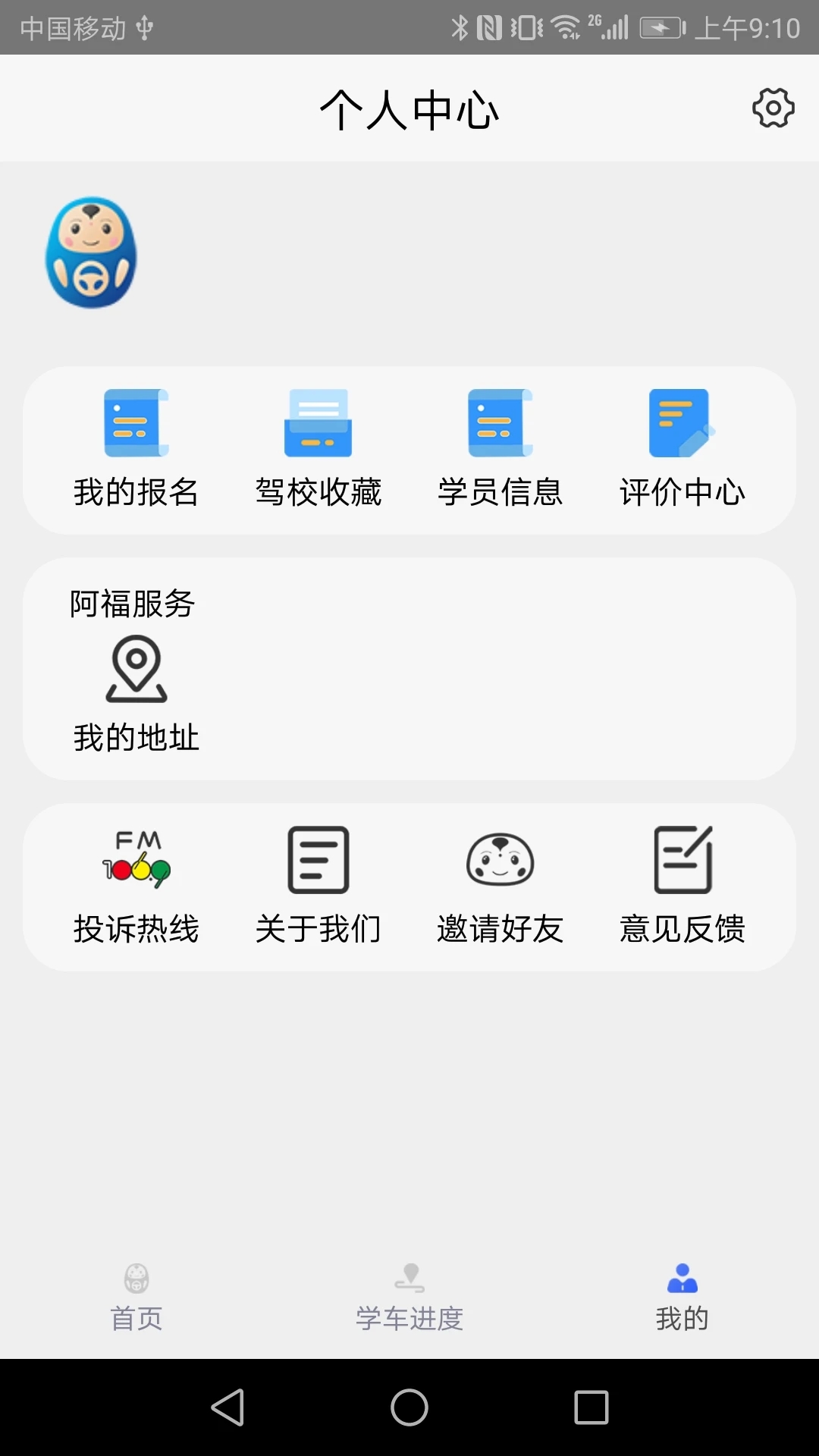Go to the system home screen
This screenshot has height=1456, width=819.
409,1407
